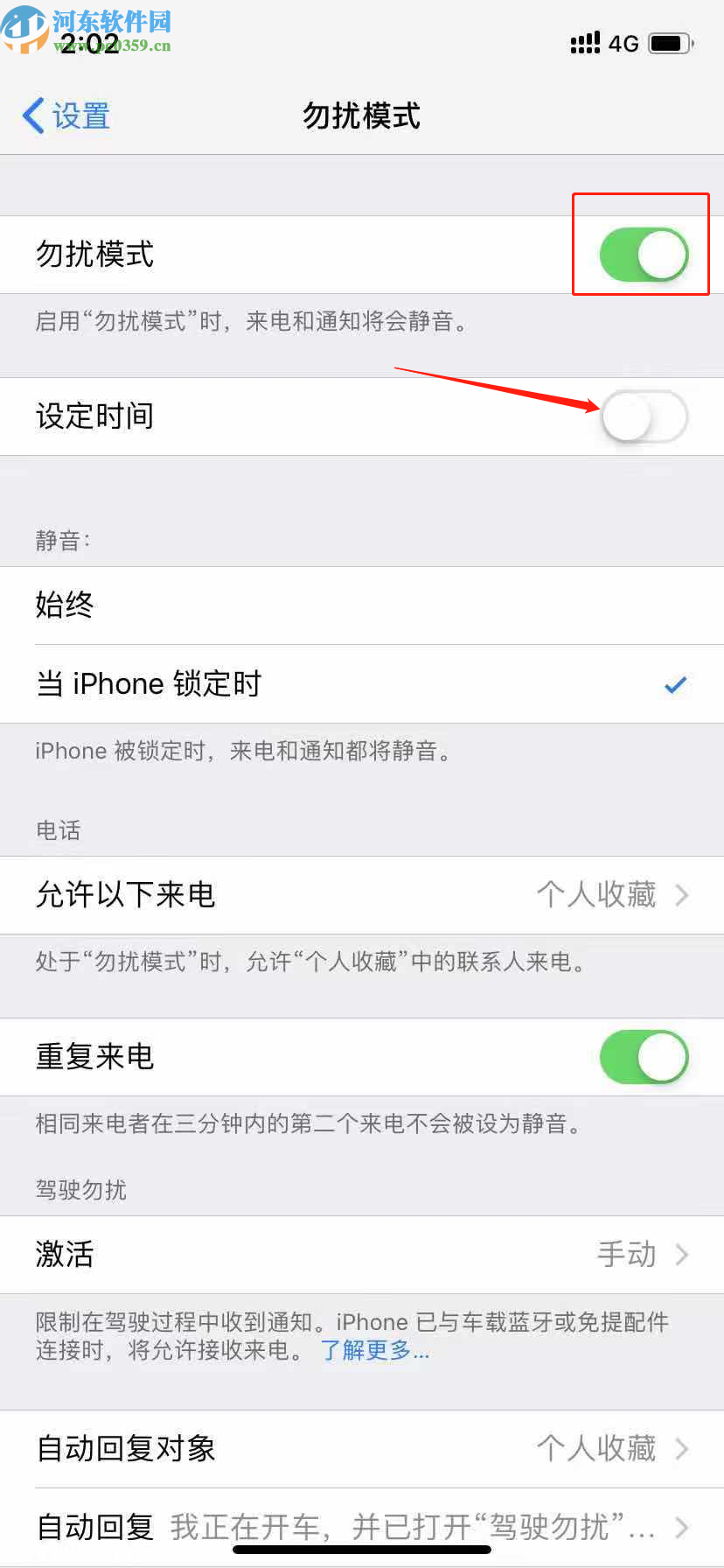
Task: Open 允许以下来电 settings via its chevron
Action: (681, 895)
